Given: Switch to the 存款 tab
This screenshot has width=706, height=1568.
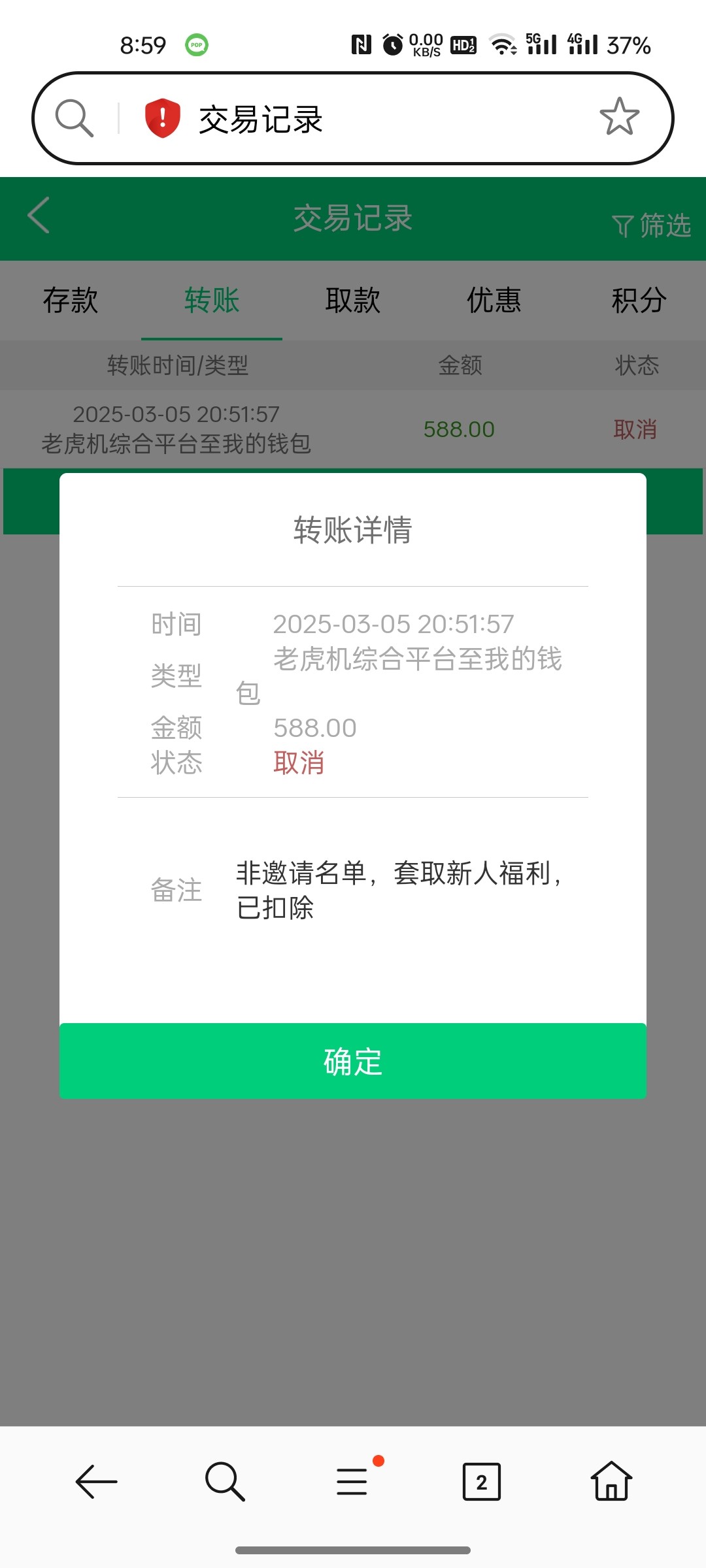Looking at the screenshot, I should (x=71, y=301).
